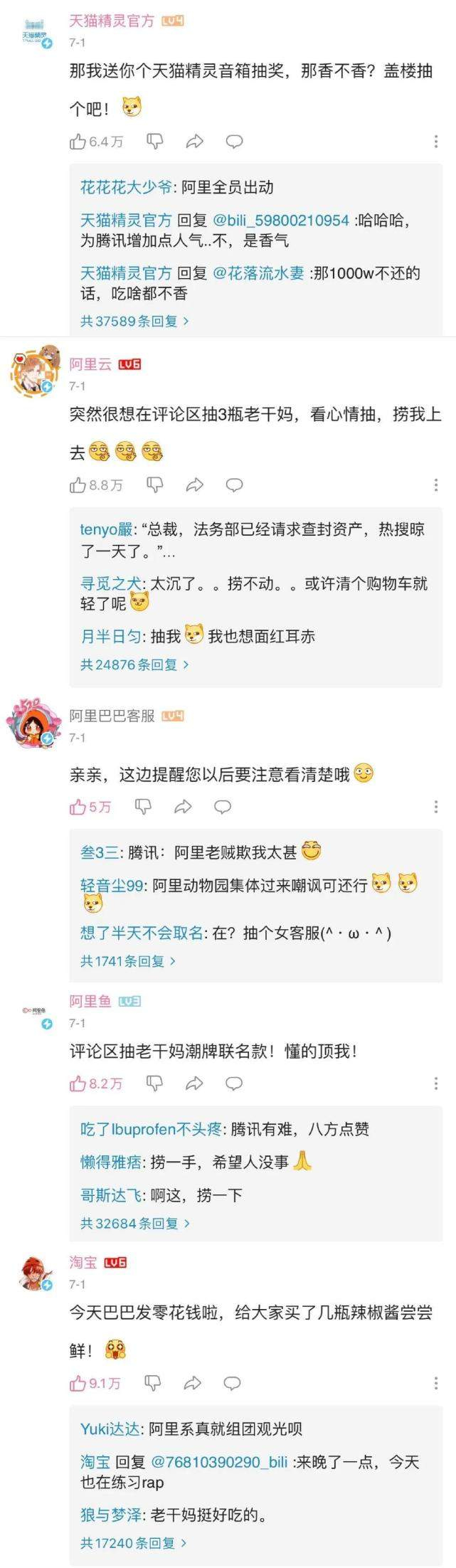Like 淘宝's comment with 9.1万 likes

[78, 1383]
